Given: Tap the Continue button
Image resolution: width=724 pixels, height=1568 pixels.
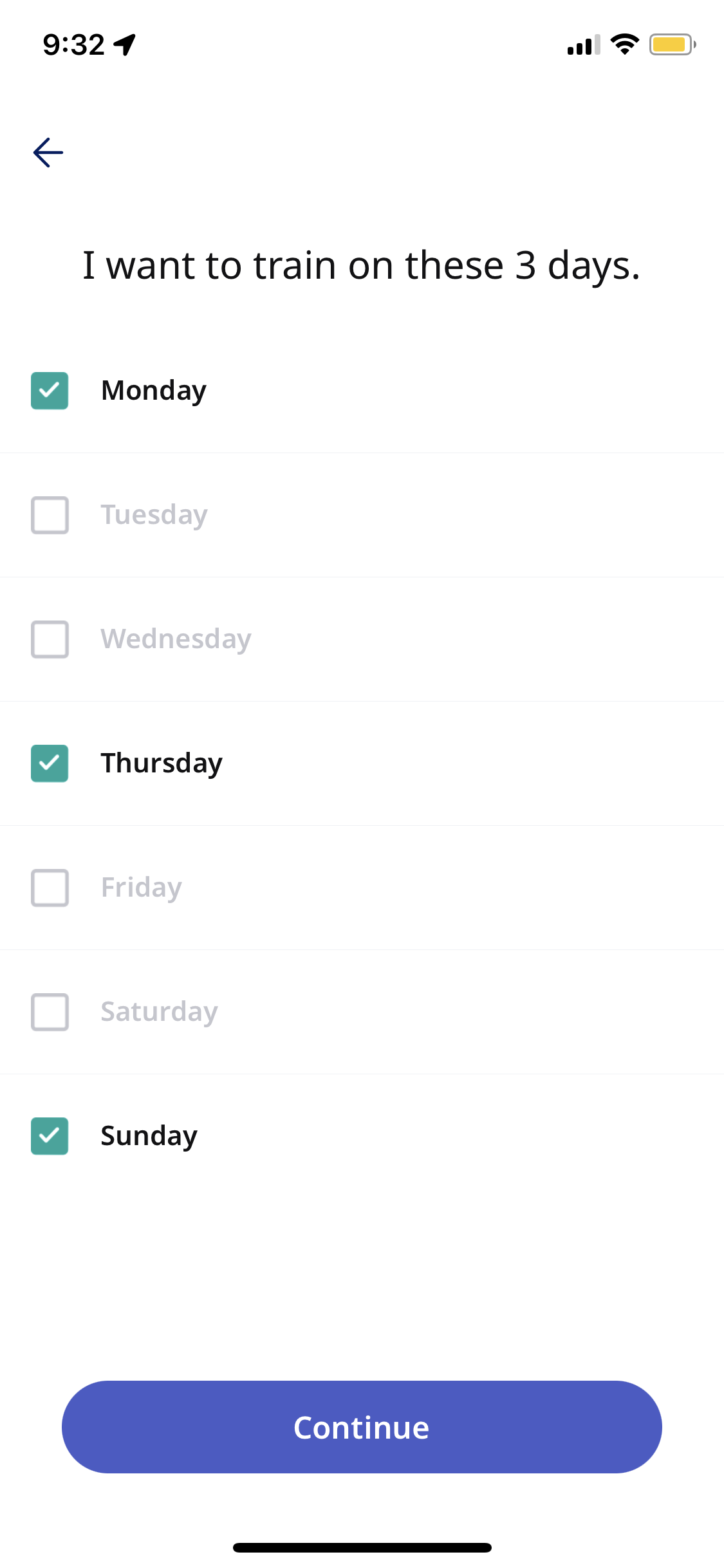Looking at the screenshot, I should coord(362,1427).
